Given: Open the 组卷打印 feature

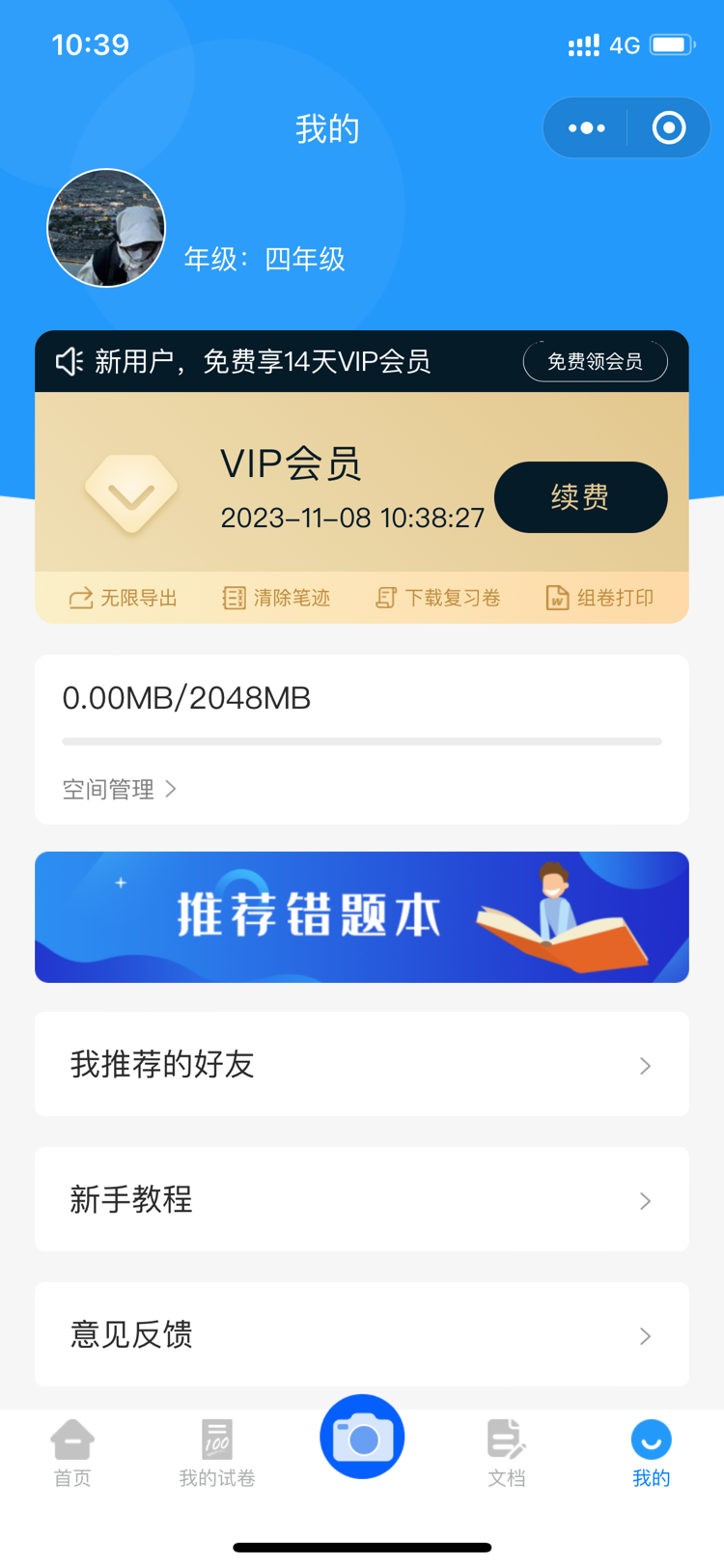Looking at the screenshot, I should [x=599, y=598].
